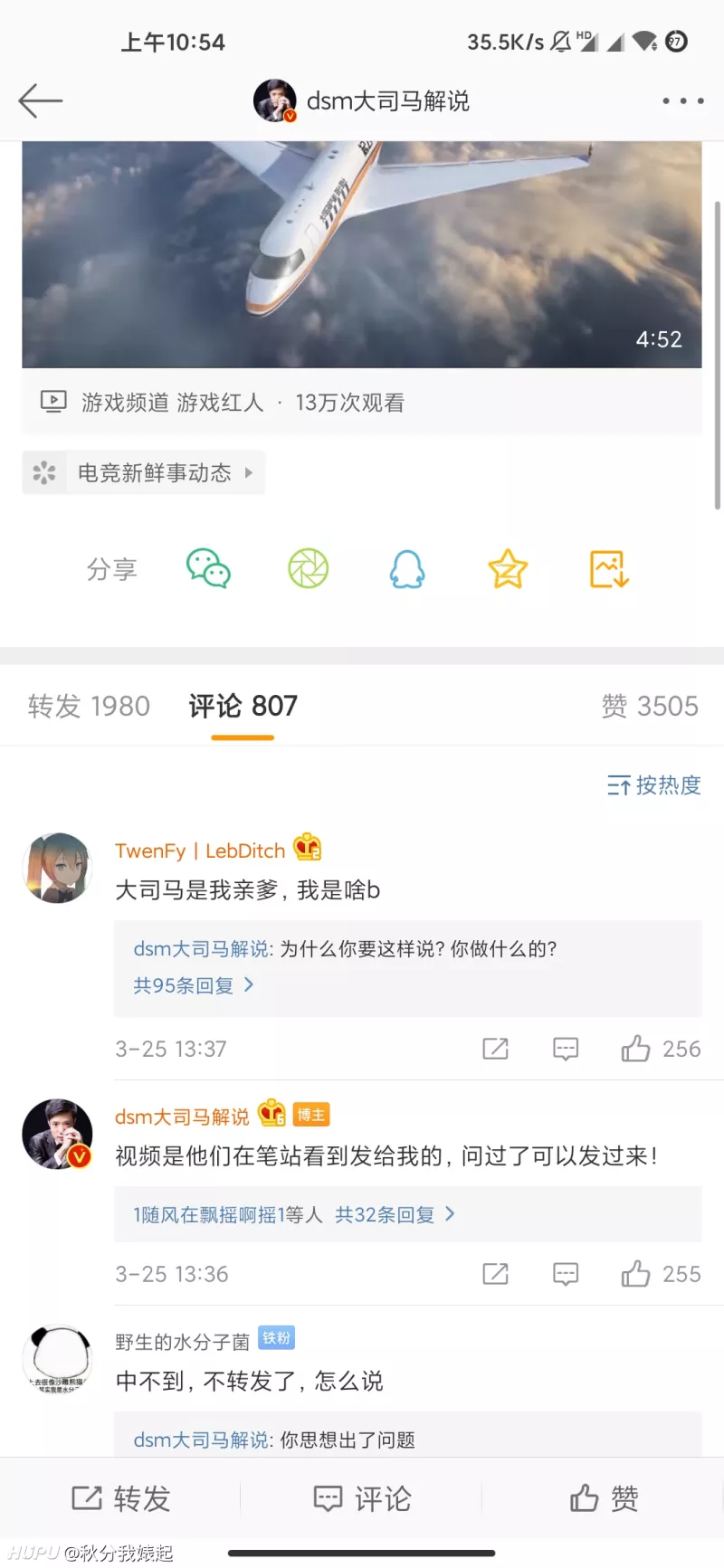Switch to the 转发 1980 tab
The height and width of the screenshot is (1568, 724).
click(89, 706)
